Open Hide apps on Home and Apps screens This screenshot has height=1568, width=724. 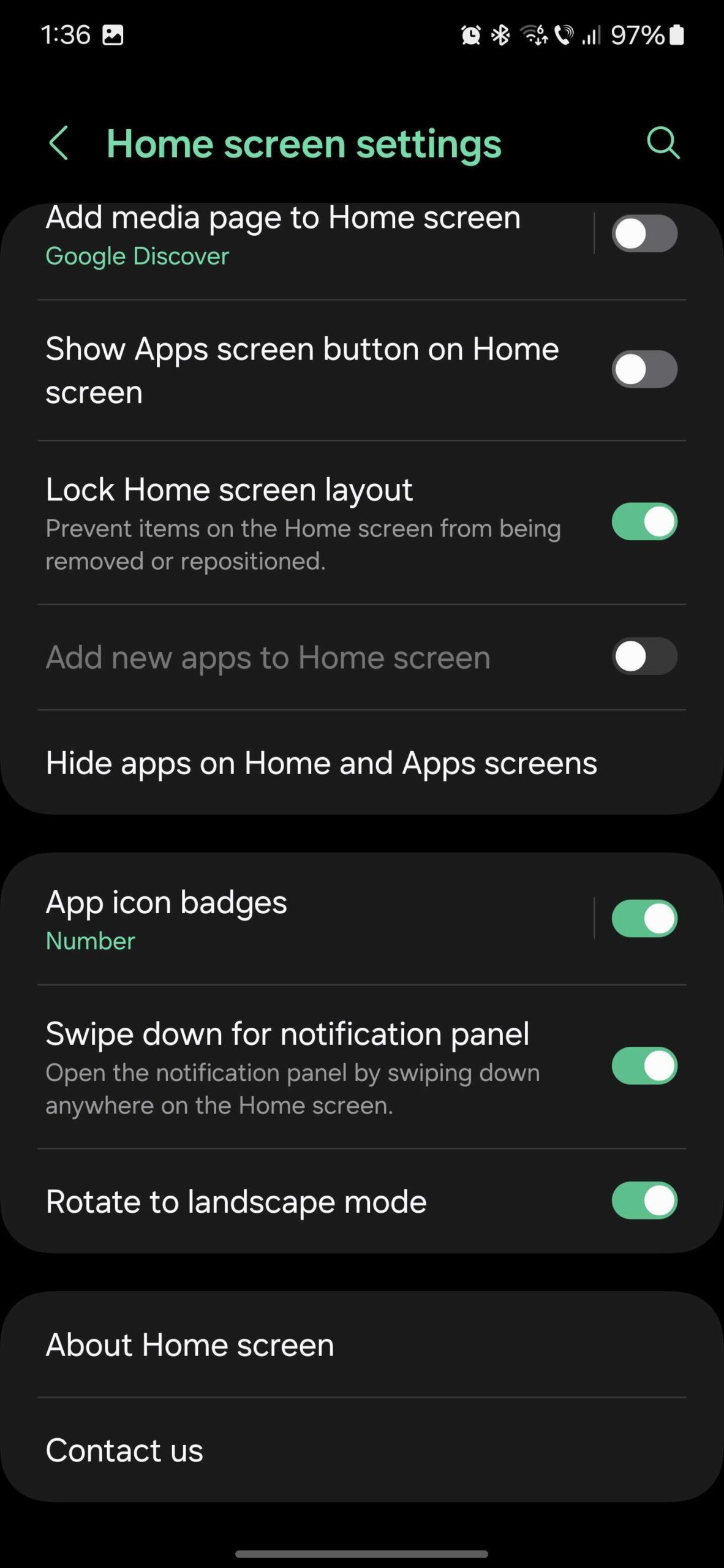[x=321, y=764]
